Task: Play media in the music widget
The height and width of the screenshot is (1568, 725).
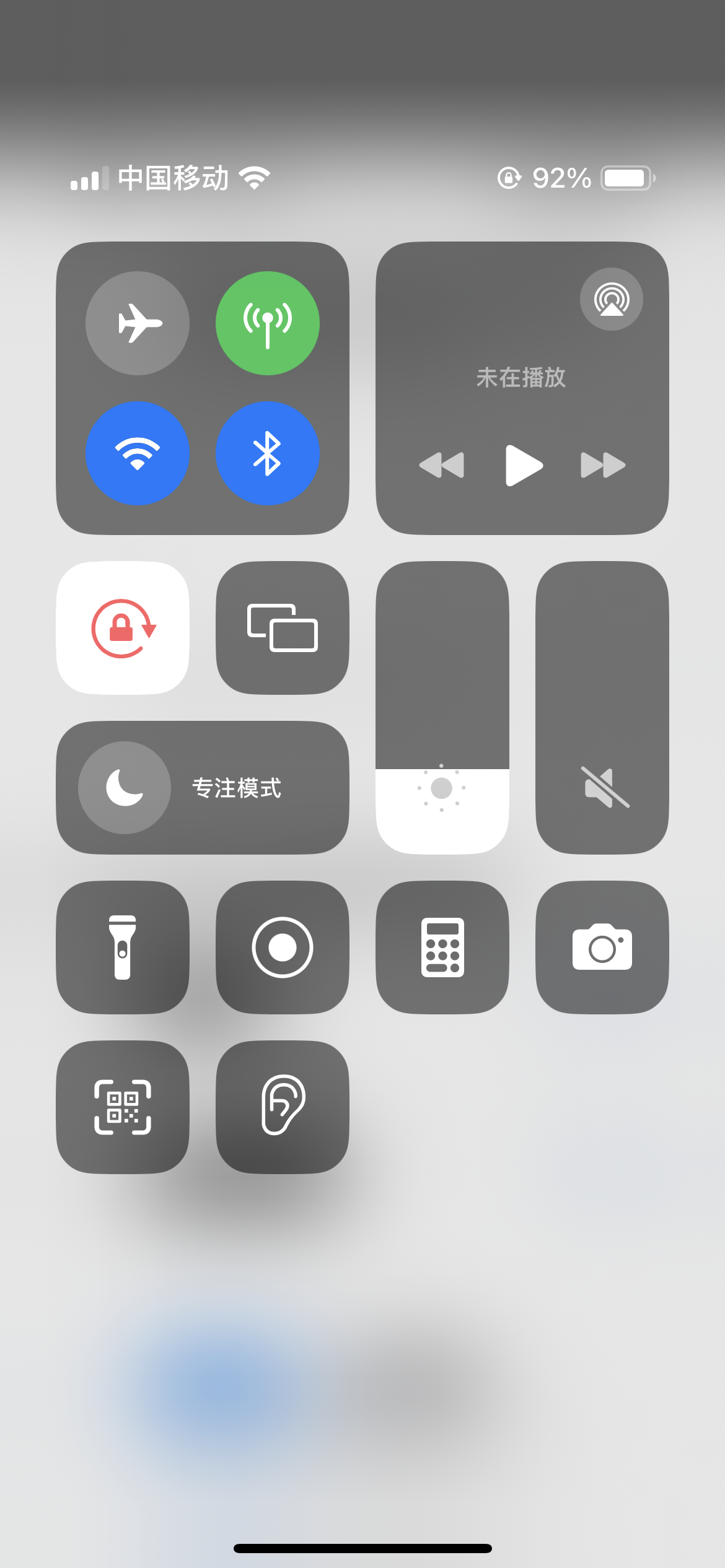Action: pos(524,465)
